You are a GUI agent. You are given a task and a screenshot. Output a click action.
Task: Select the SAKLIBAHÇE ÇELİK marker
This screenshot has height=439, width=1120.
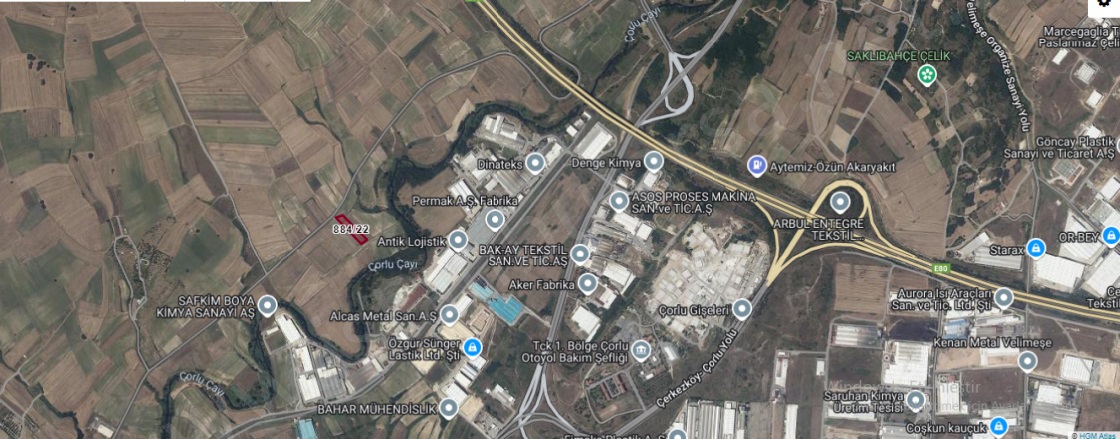tap(927, 74)
